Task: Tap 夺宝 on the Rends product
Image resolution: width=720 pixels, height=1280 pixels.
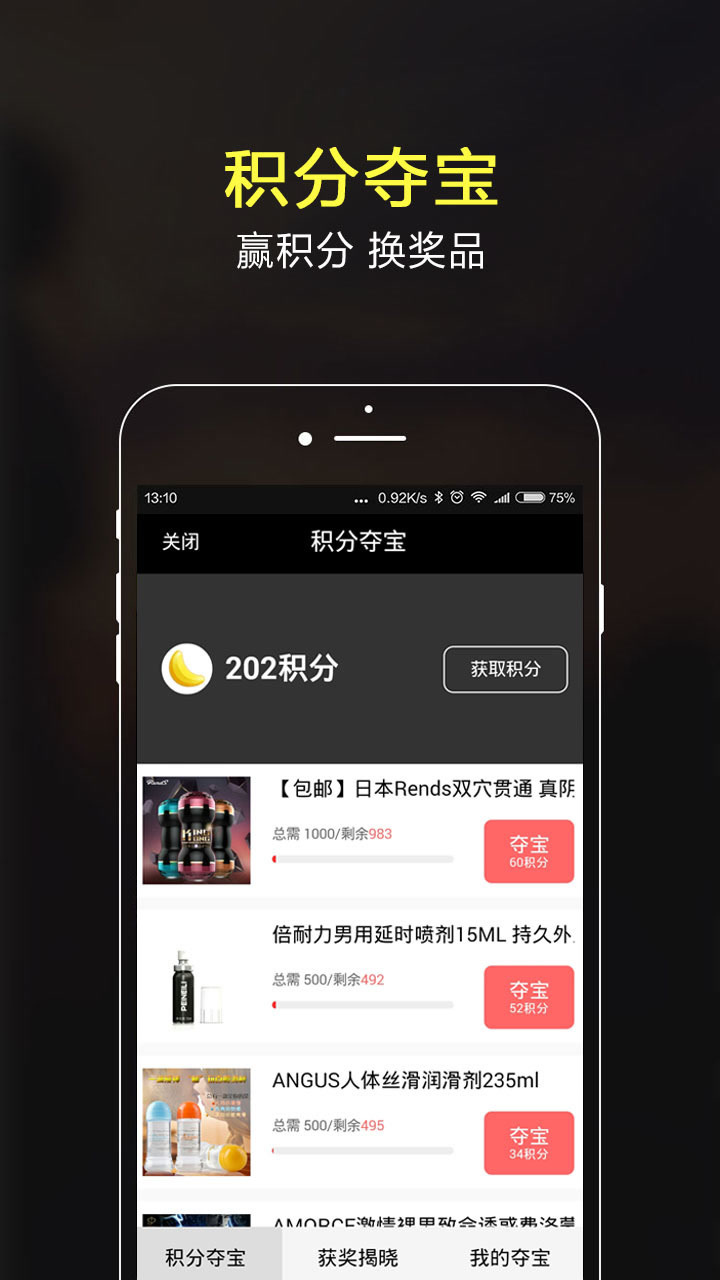Action: coord(529,851)
